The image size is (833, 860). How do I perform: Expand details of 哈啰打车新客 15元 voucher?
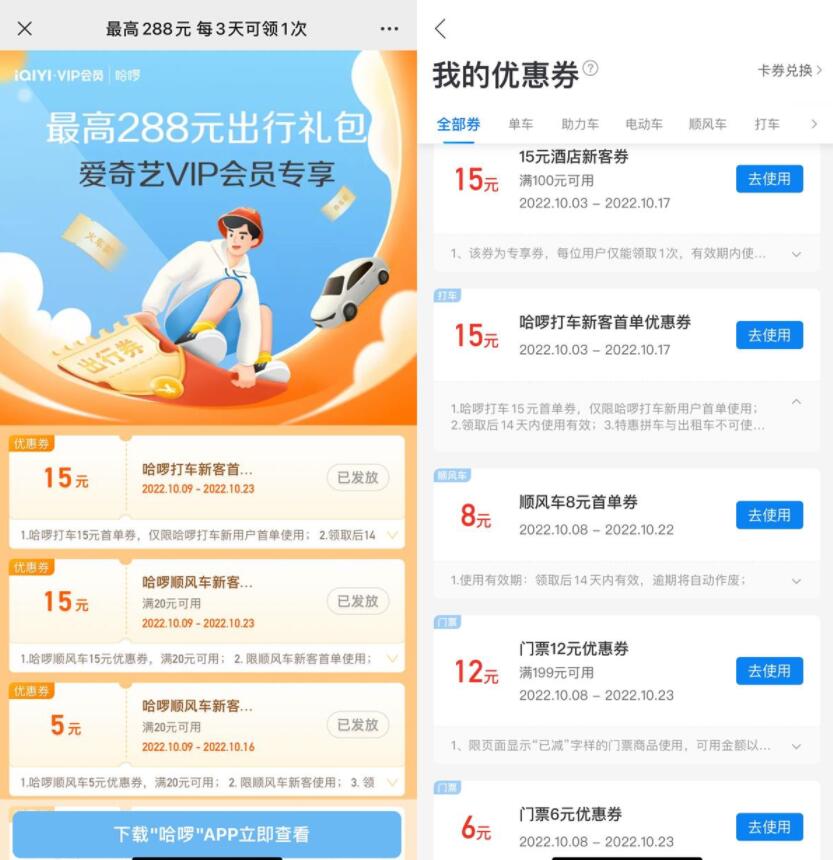[x=392, y=535]
